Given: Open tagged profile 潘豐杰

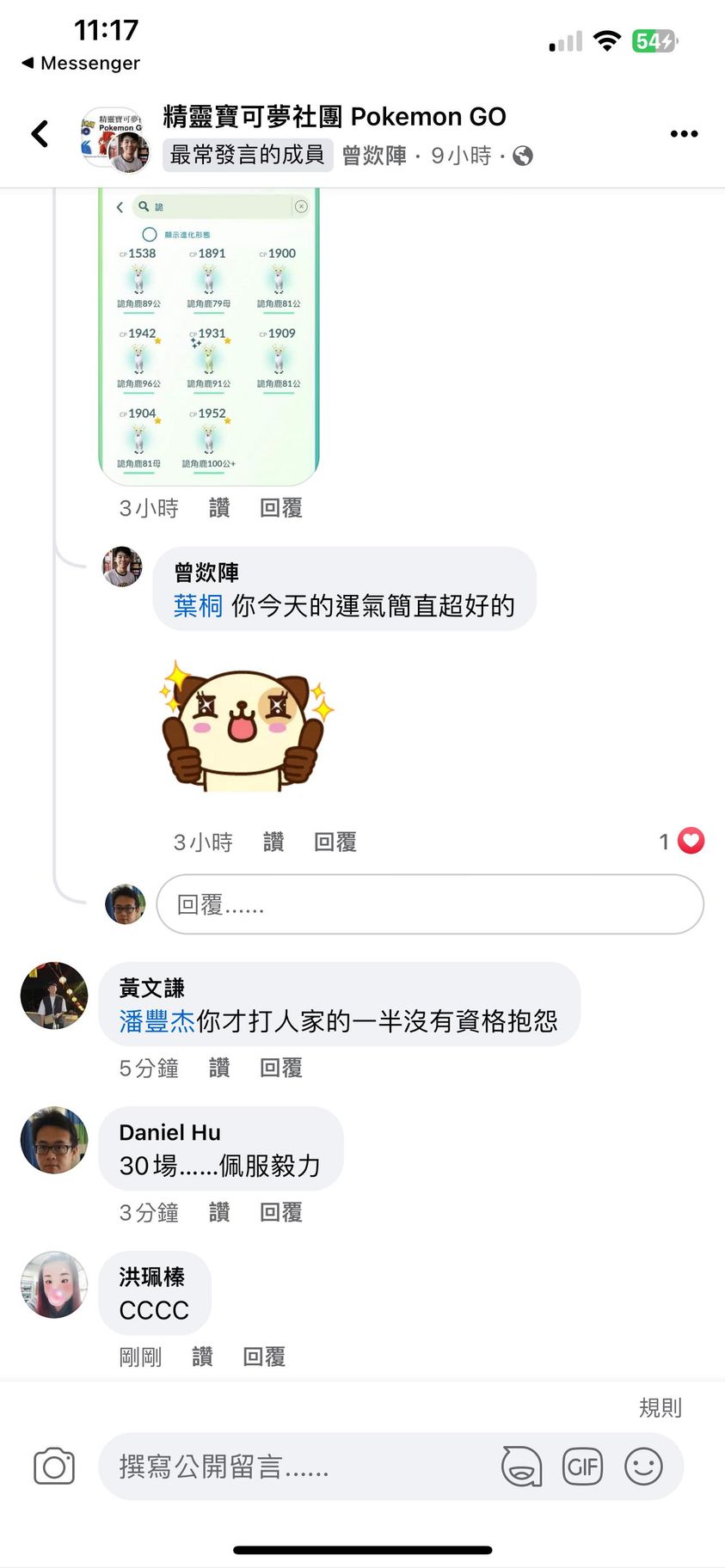Looking at the screenshot, I should tap(157, 1021).
